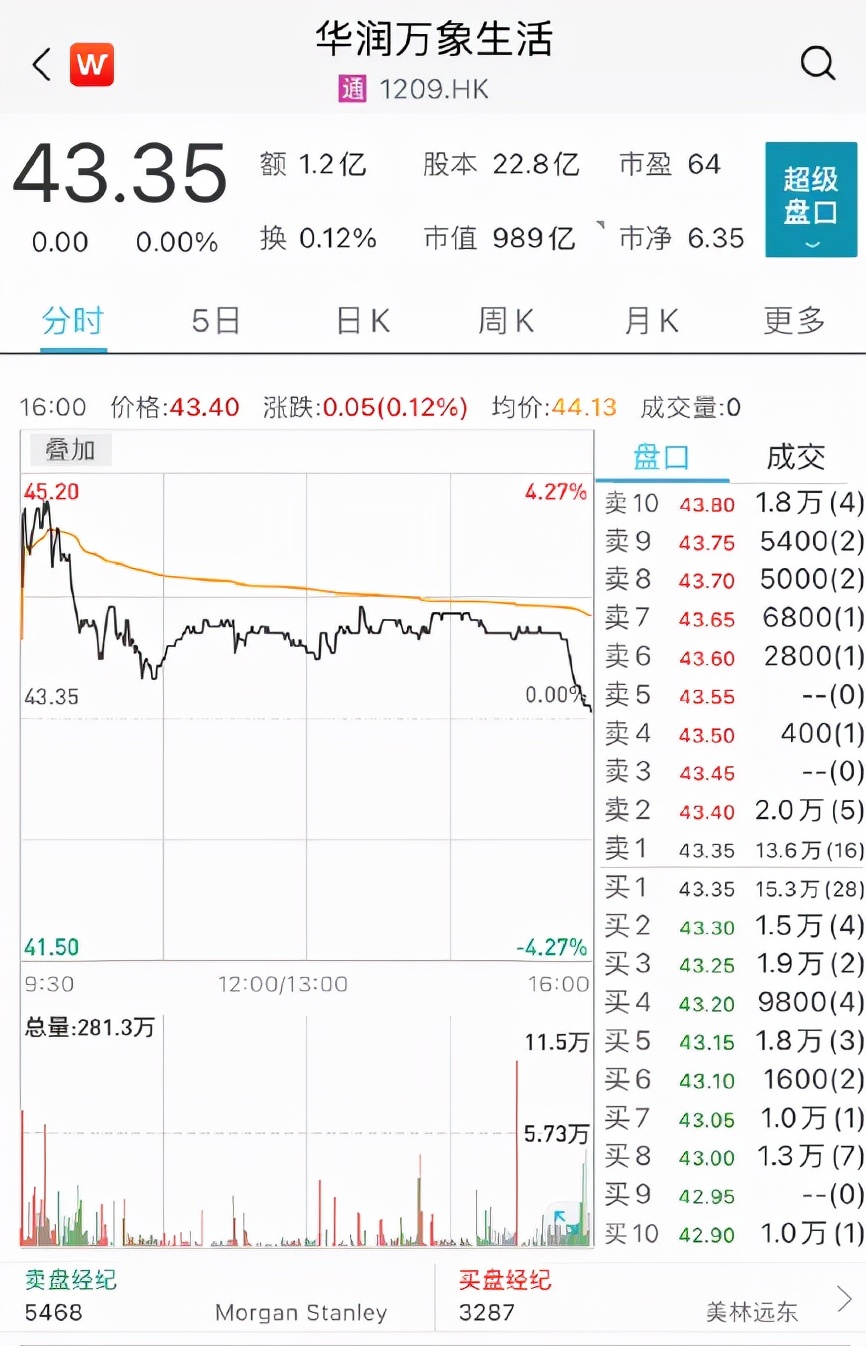Open broker queue details chevron
Image resolution: width=866 pixels, height=1346 pixels.
tap(845, 1299)
